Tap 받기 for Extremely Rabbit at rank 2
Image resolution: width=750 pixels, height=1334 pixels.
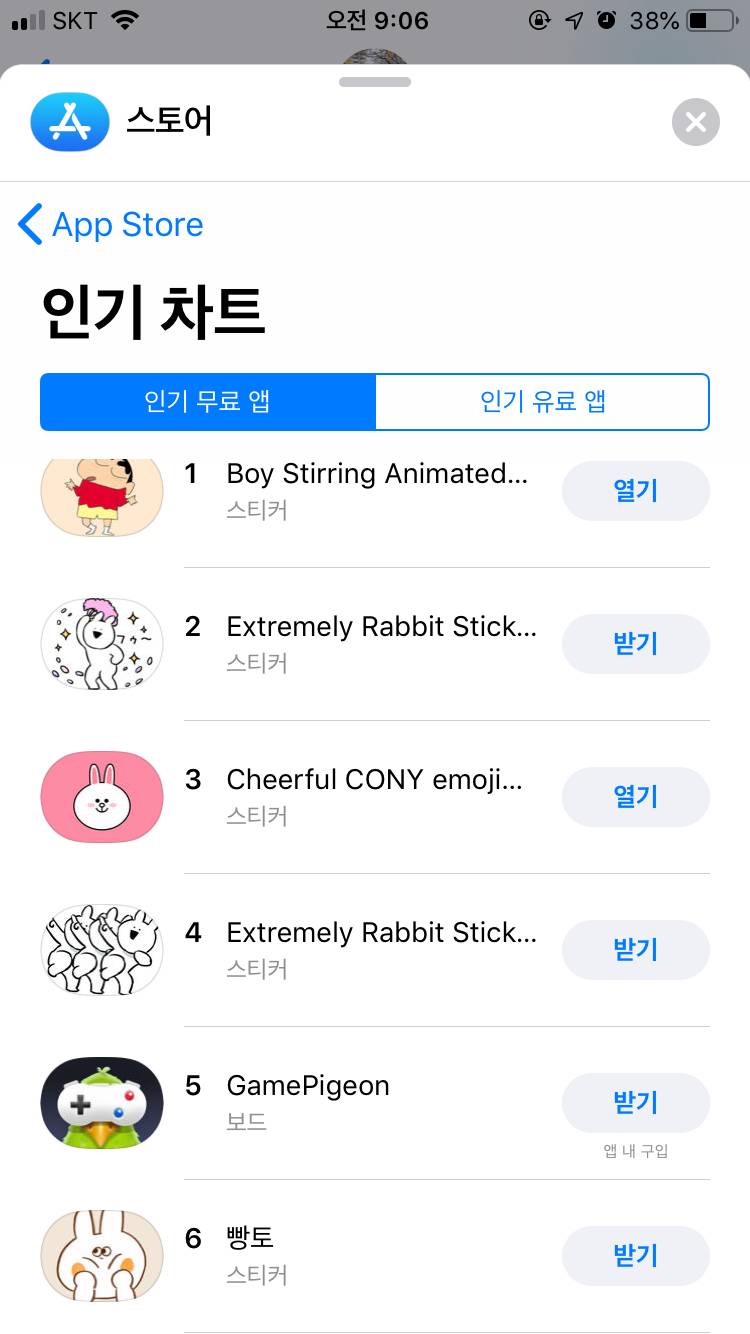coord(635,644)
